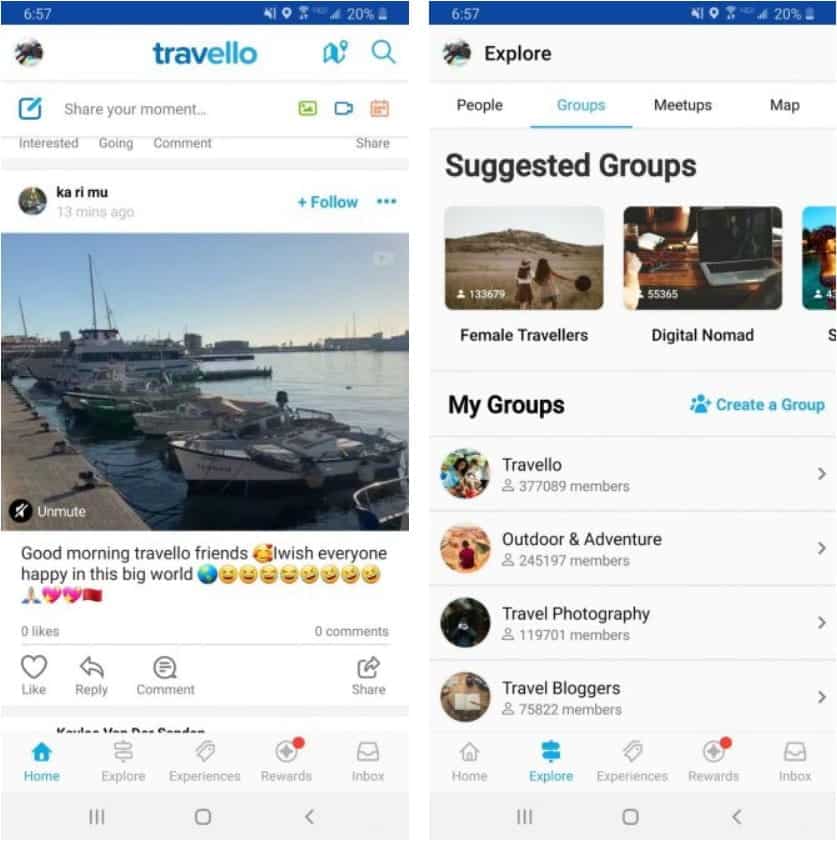Select the Map tab in Explore
Image resolution: width=837 pixels, height=841 pixels.
(x=784, y=105)
